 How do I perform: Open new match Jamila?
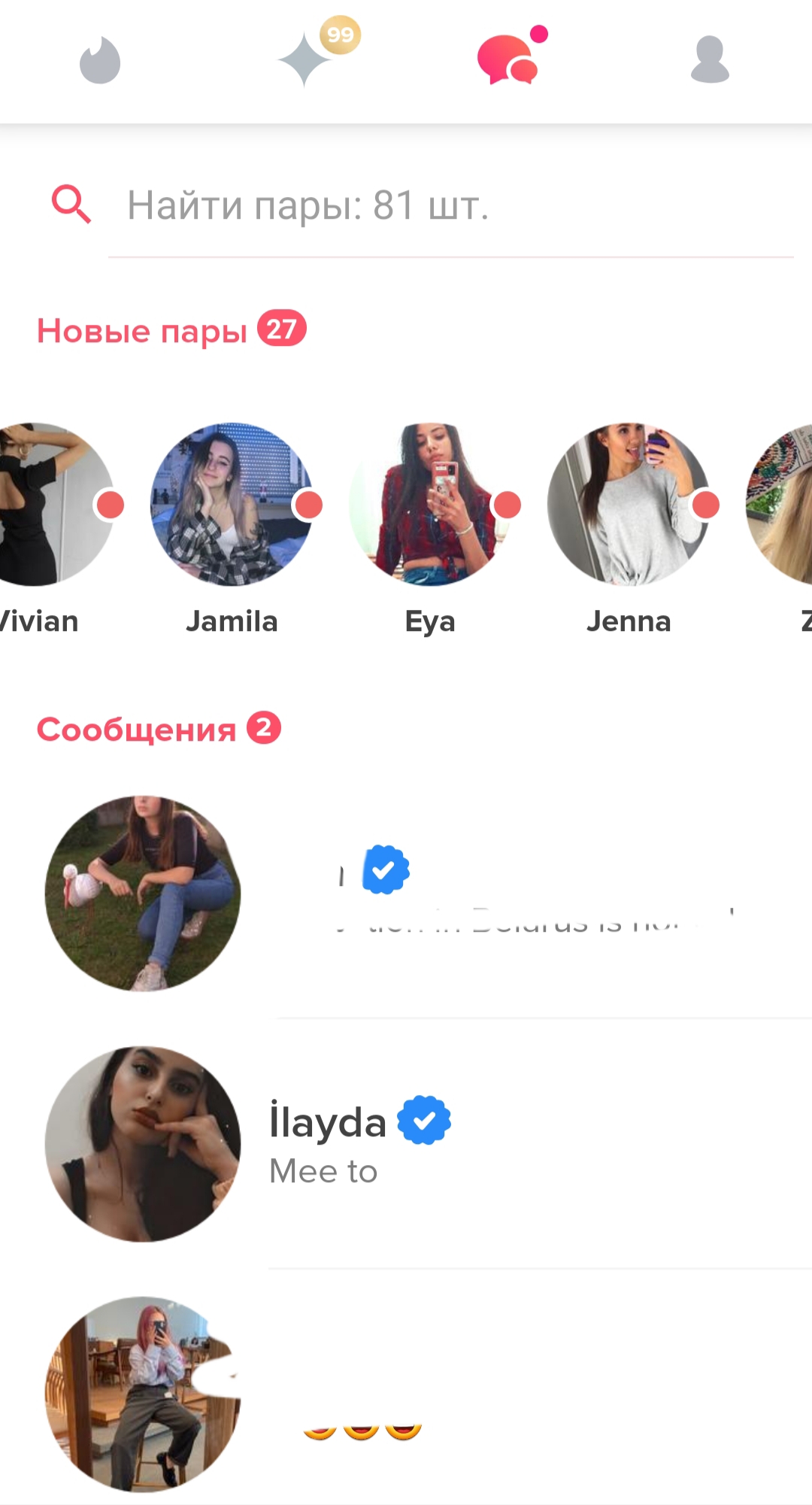point(232,505)
